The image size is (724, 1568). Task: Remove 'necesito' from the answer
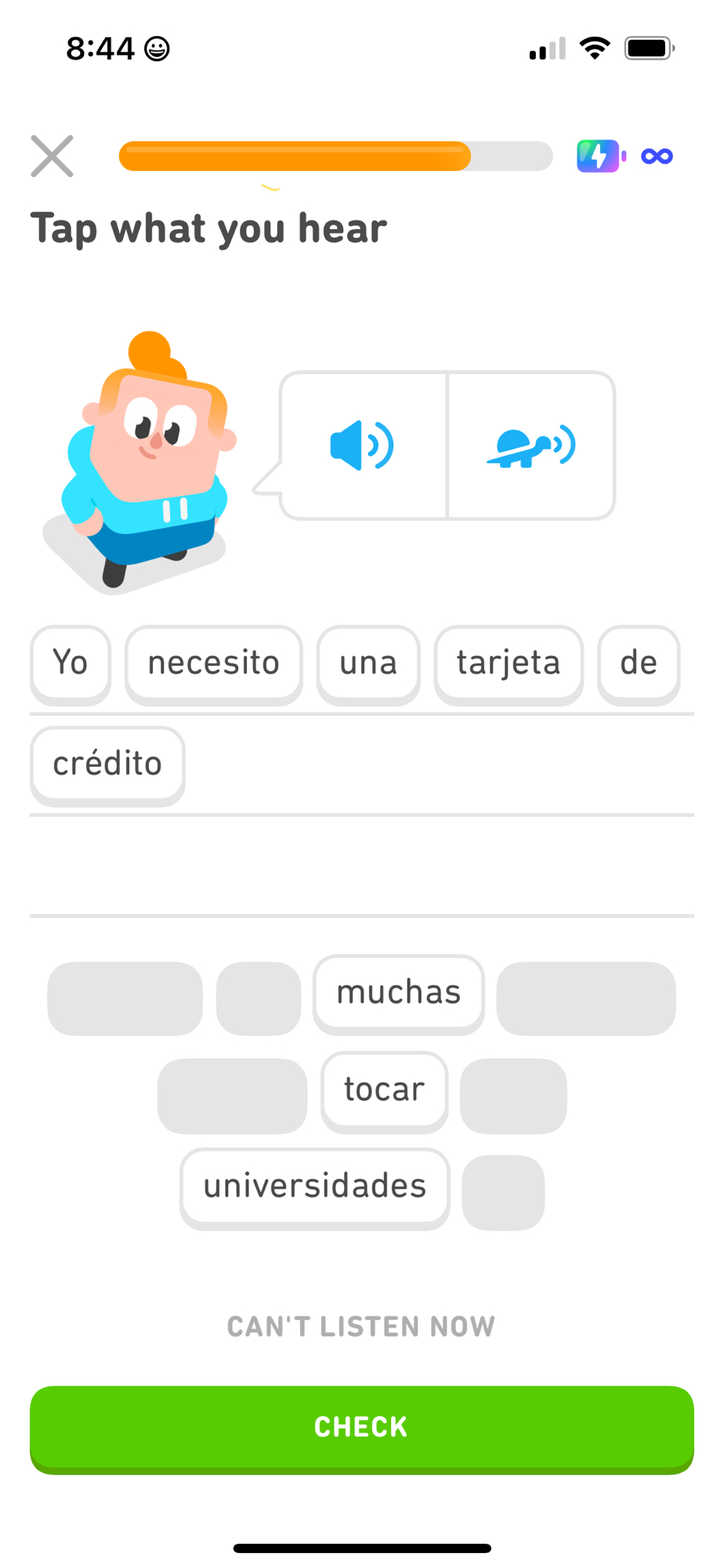[213, 663]
